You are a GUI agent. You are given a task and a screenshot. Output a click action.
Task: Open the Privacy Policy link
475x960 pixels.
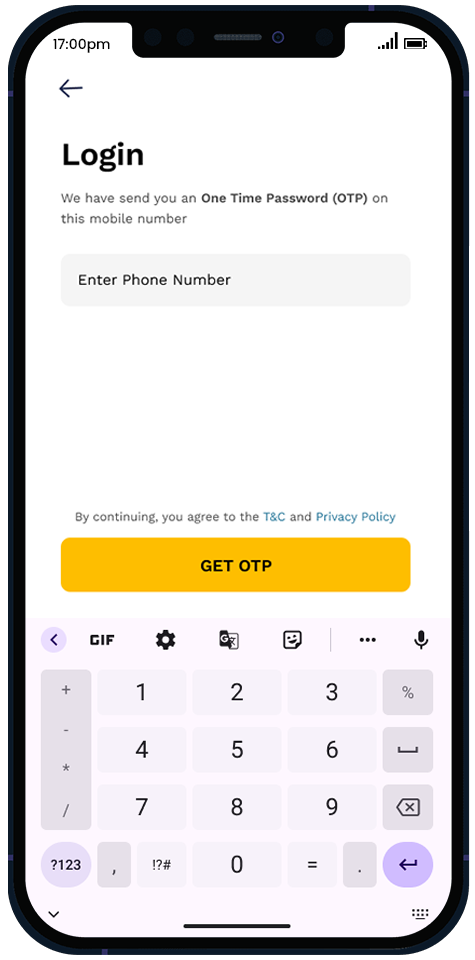pyautogui.click(x=356, y=517)
